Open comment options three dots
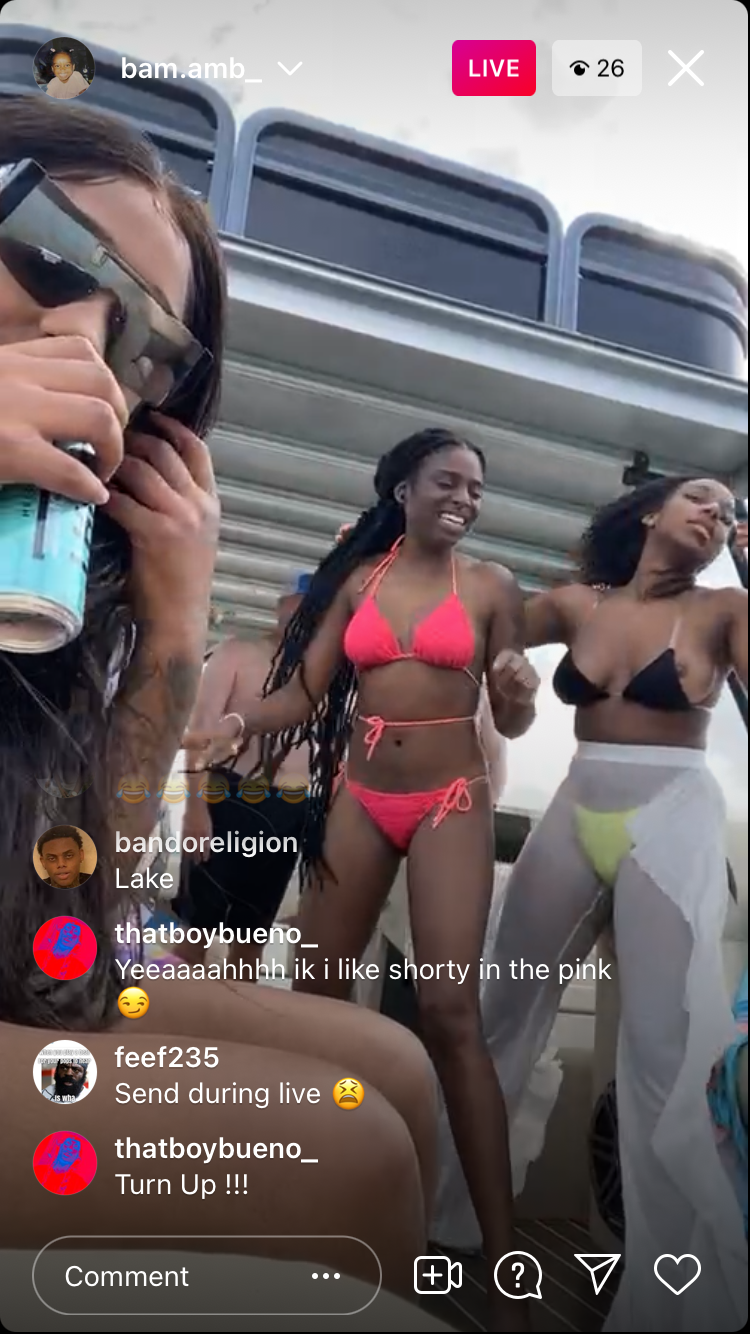The image size is (750, 1334). tap(326, 1276)
